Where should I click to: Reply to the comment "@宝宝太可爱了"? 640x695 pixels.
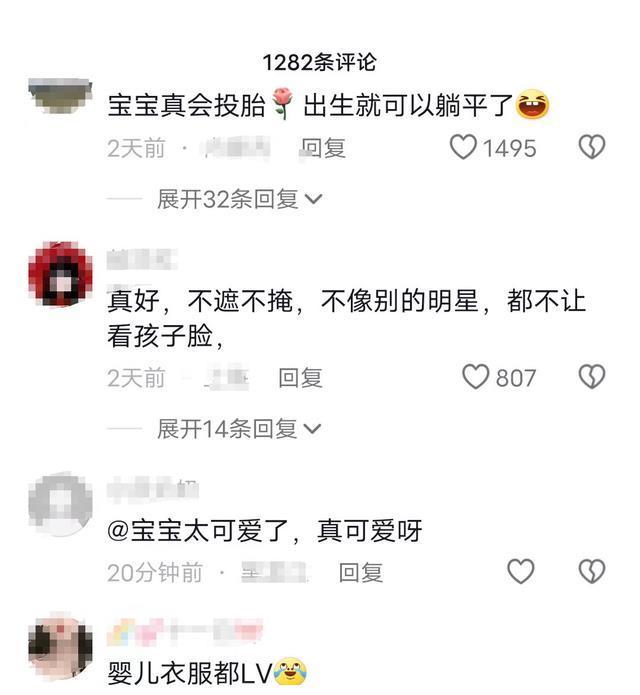click(x=361, y=572)
